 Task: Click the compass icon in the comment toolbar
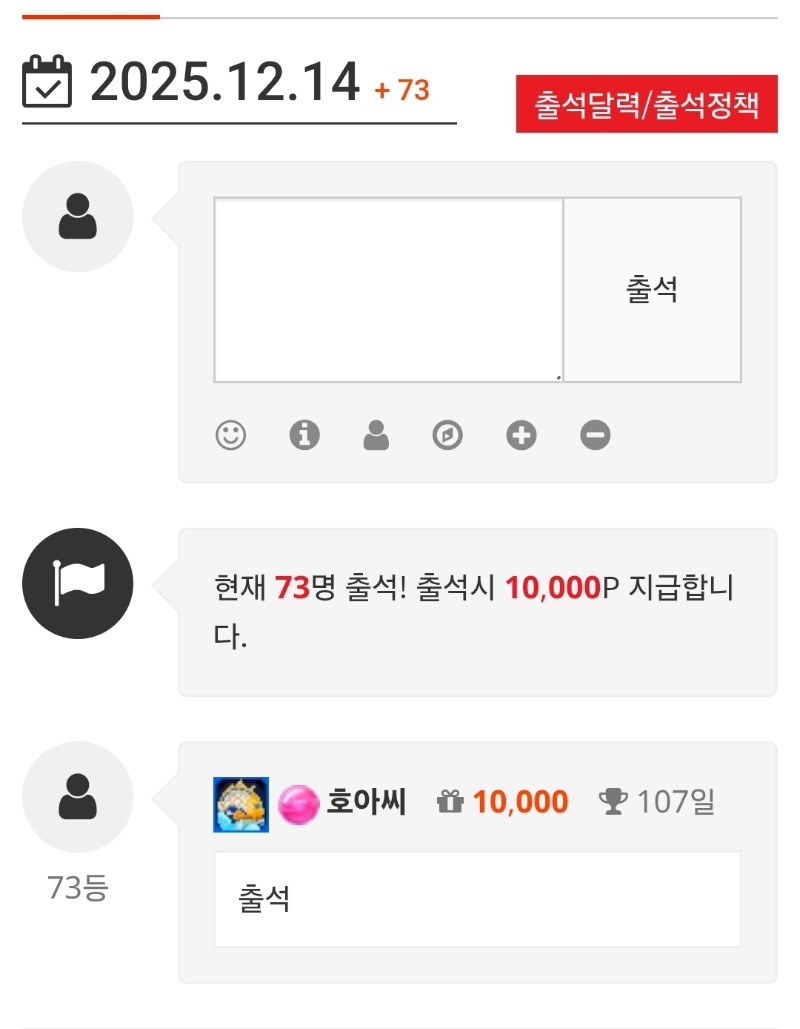pyautogui.click(x=448, y=435)
